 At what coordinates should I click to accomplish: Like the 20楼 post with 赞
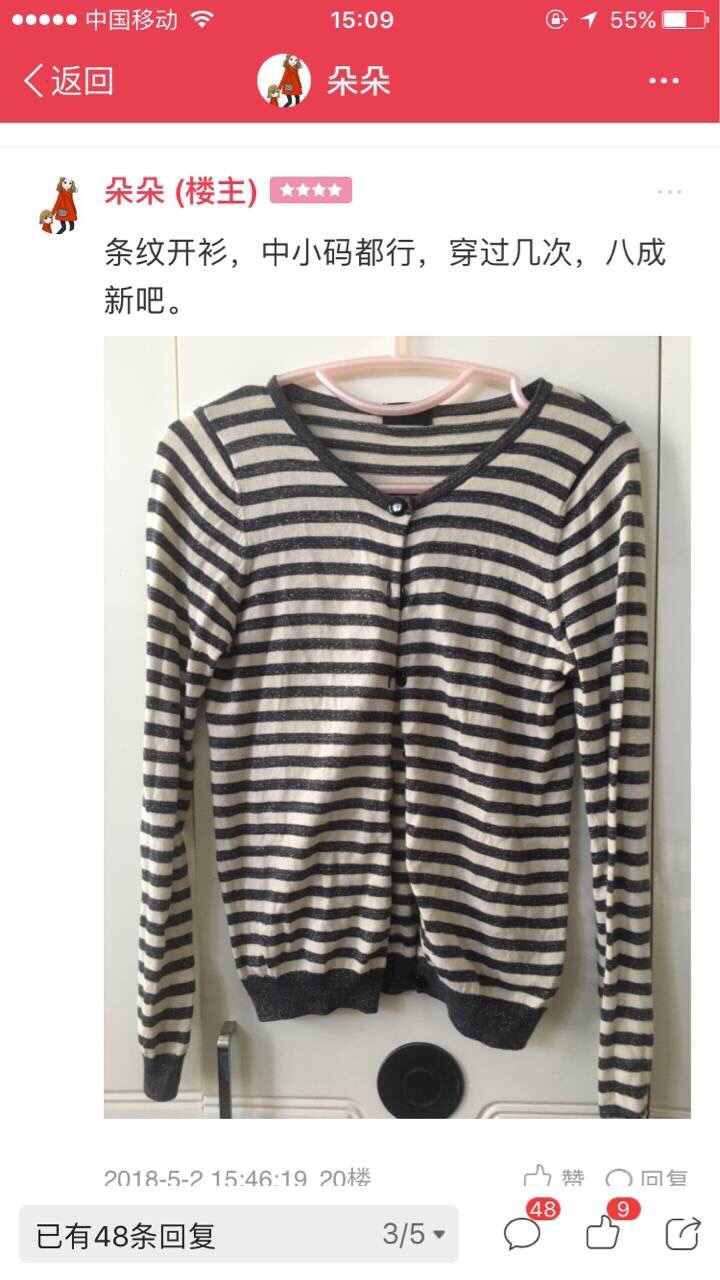[x=555, y=1178]
